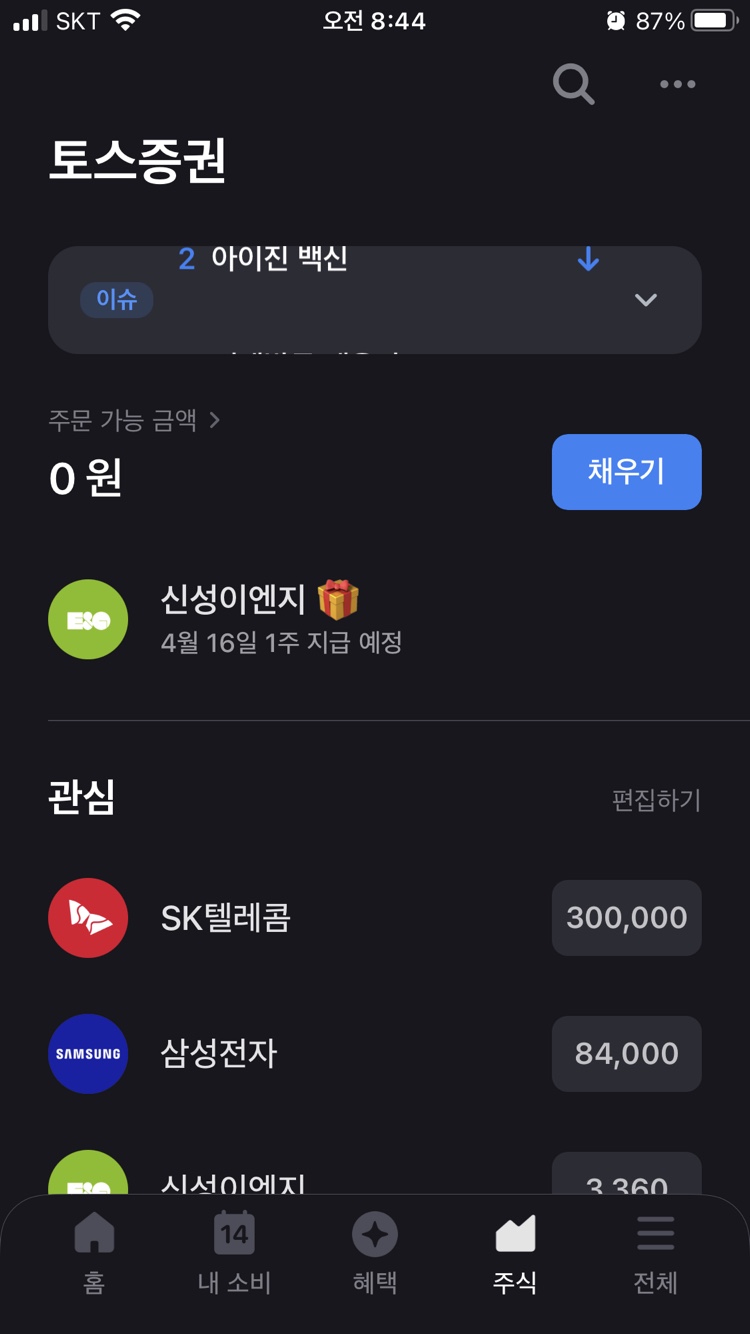Open SK텔레콤 stock row
The height and width of the screenshot is (1334, 750).
(226, 918)
